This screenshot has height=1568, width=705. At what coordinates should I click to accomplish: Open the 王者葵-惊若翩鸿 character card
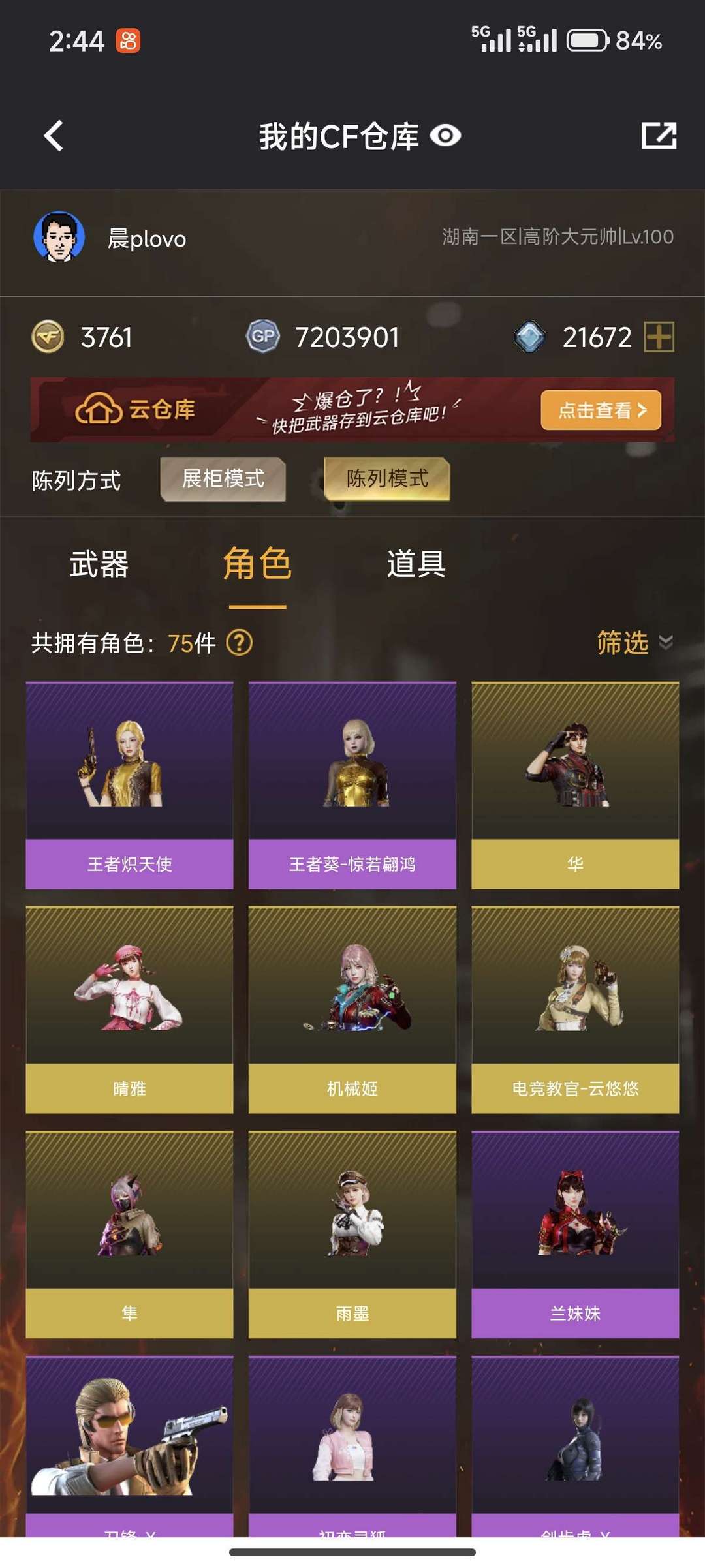[x=352, y=785]
